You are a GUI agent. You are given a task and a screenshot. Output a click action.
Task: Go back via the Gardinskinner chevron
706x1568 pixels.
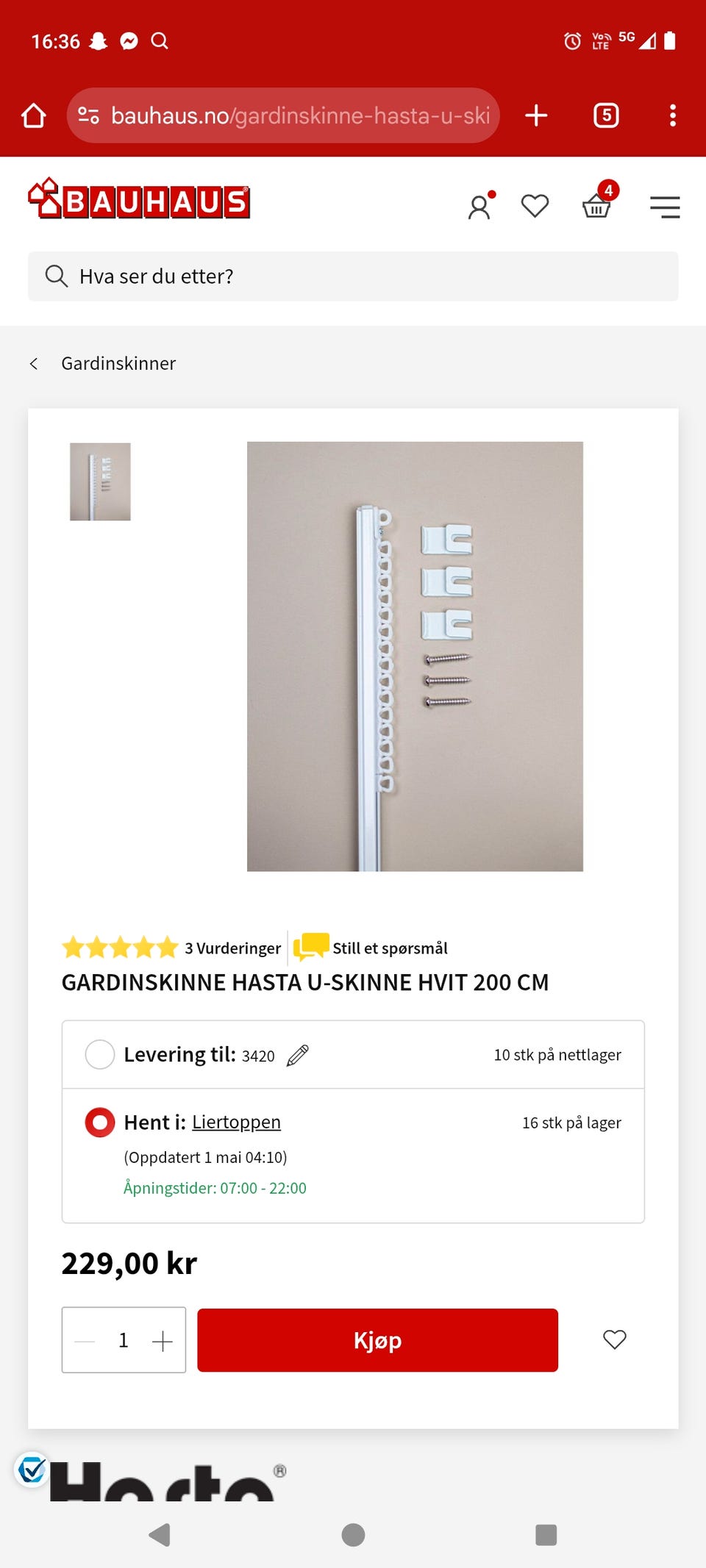(x=34, y=363)
